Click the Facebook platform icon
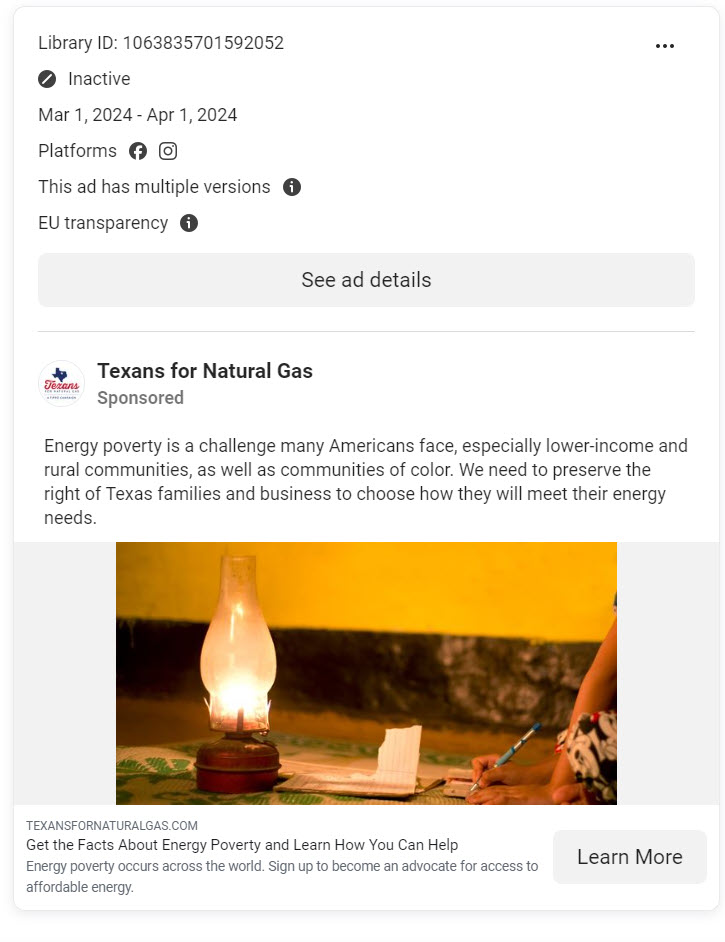 [138, 150]
